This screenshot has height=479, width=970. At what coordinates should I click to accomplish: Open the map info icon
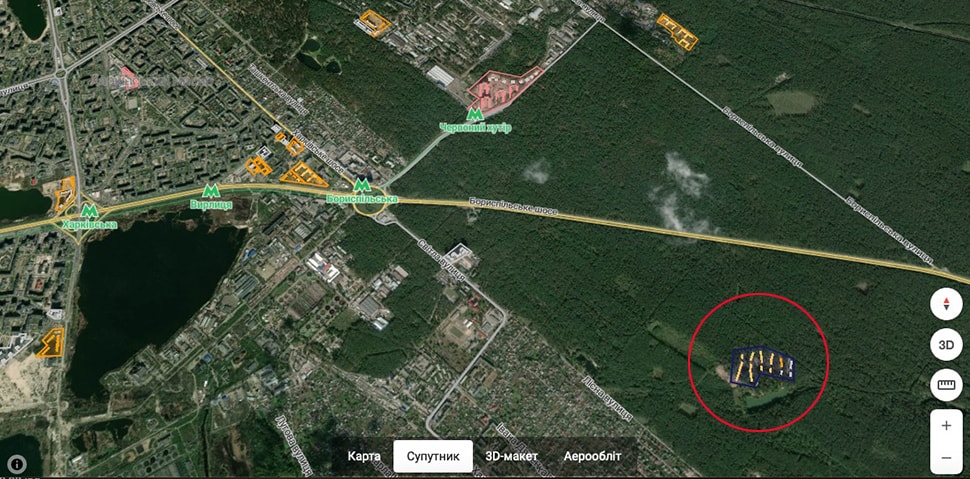[17, 464]
